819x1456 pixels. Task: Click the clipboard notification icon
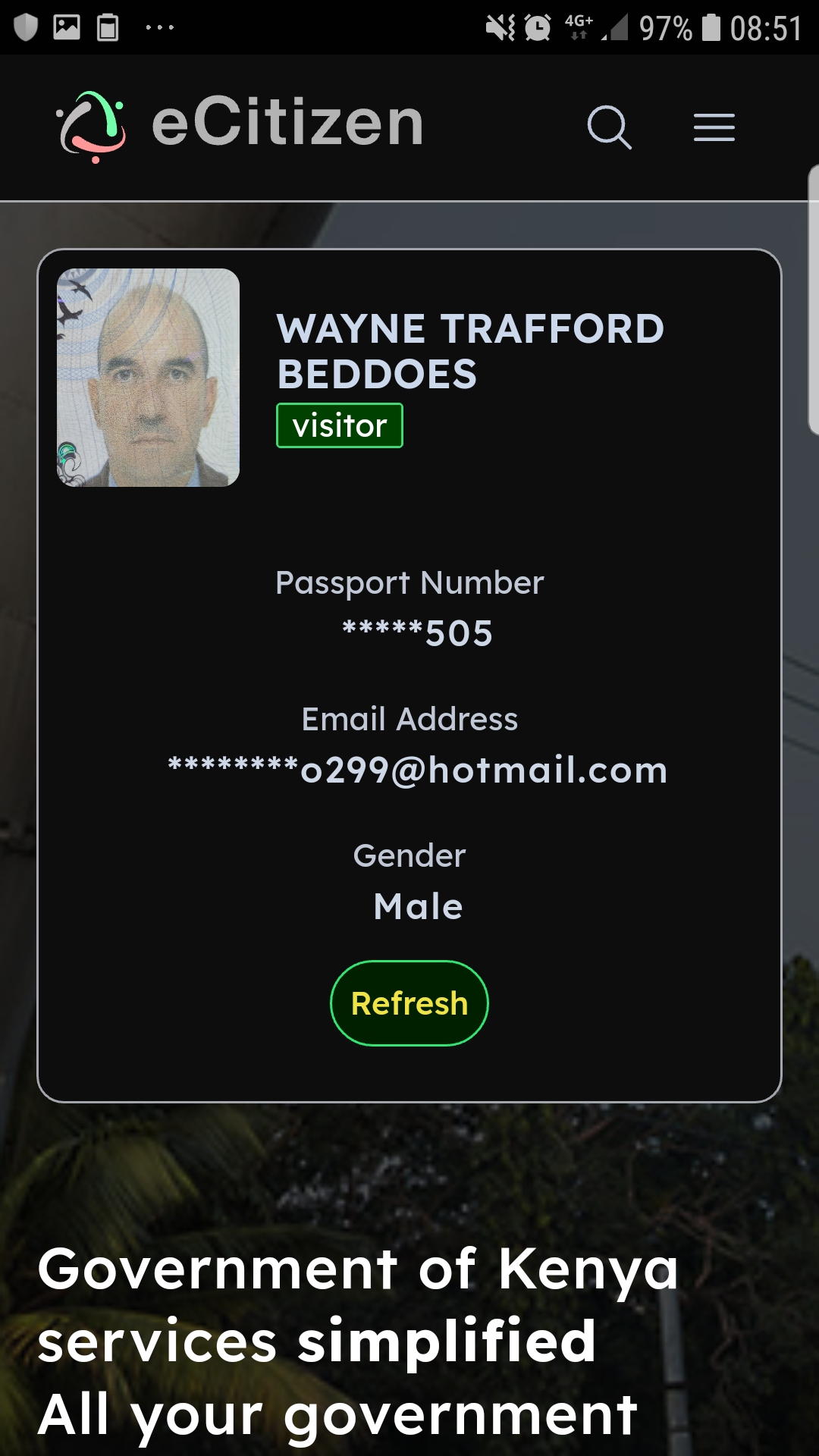pos(106,25)
